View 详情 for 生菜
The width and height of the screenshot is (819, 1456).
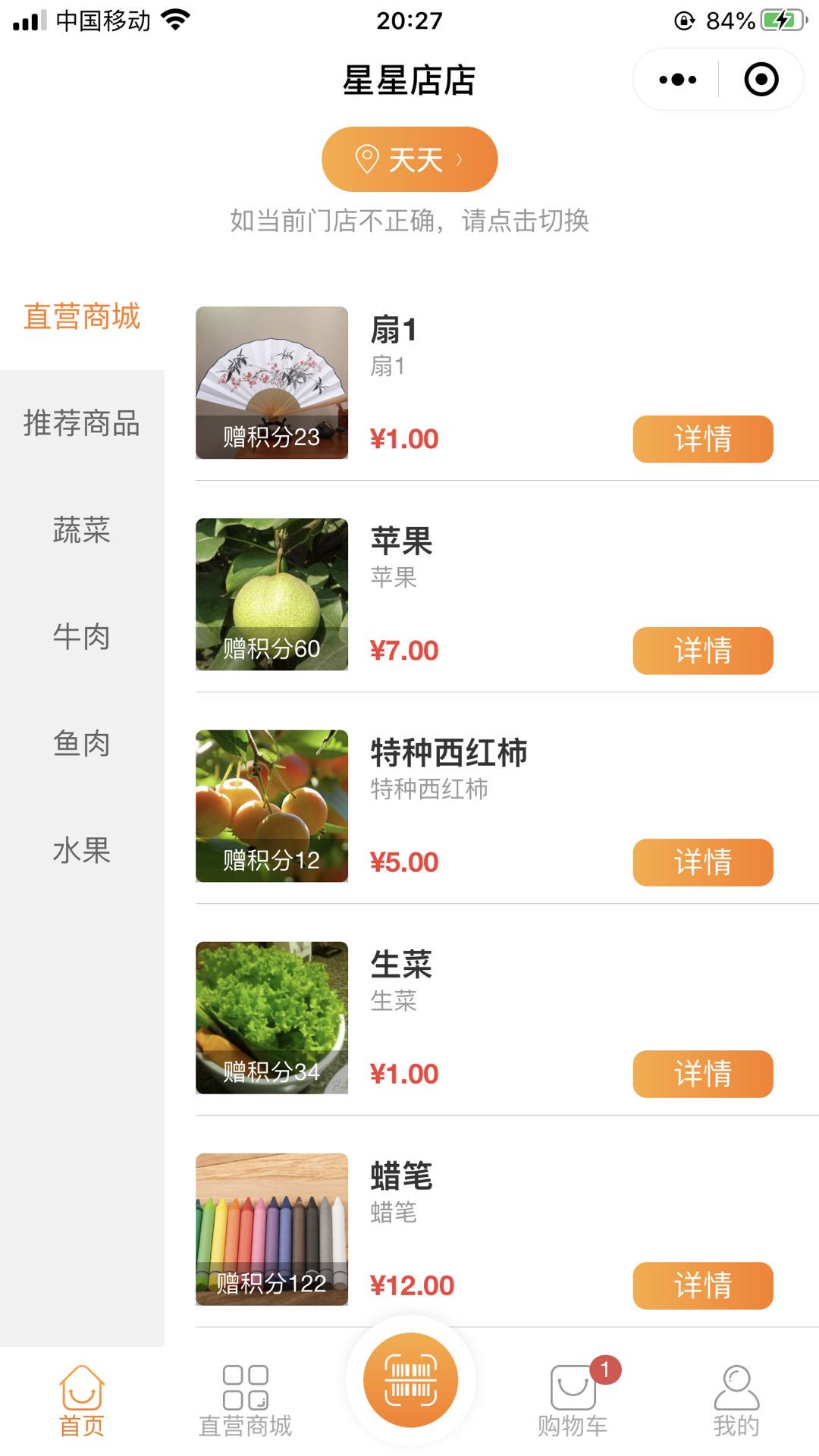(703, 1074)
